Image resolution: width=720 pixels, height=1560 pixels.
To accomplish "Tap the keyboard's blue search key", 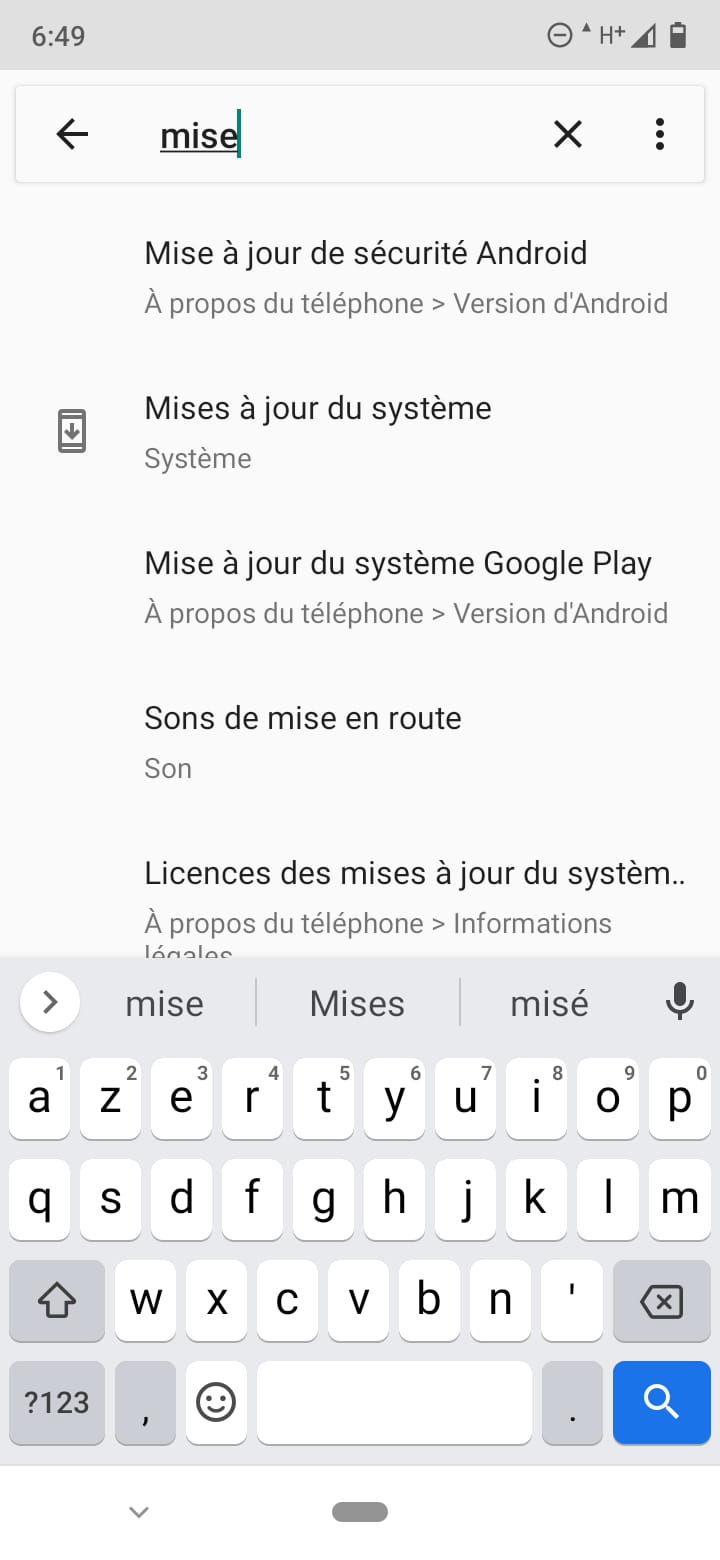I will (661, 1402).
